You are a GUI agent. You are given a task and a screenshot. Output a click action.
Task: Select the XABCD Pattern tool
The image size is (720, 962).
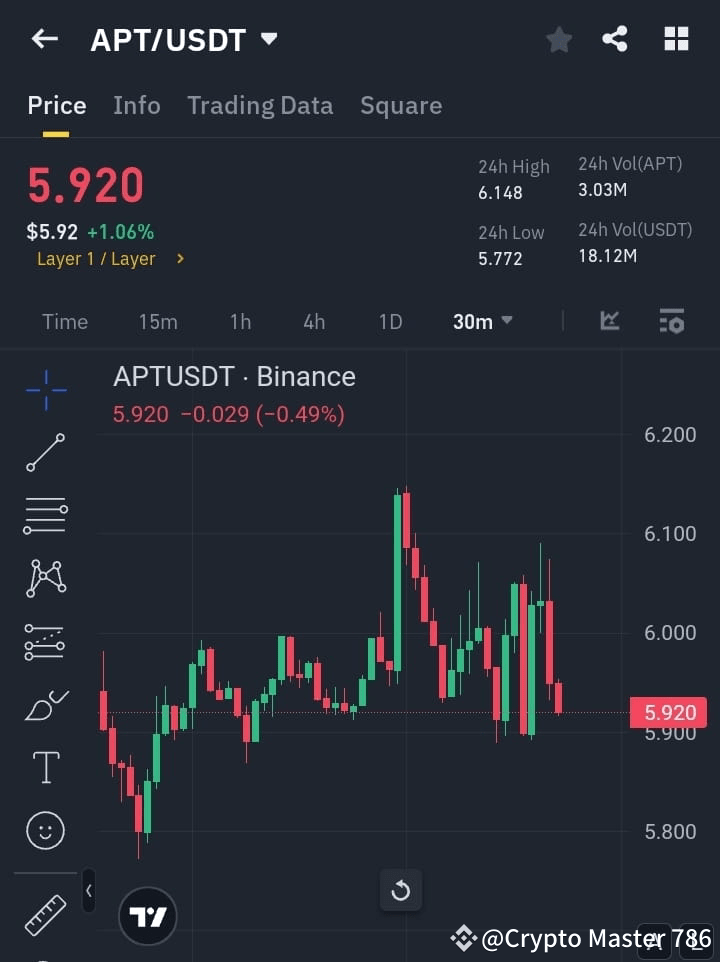tap(45, 577)
